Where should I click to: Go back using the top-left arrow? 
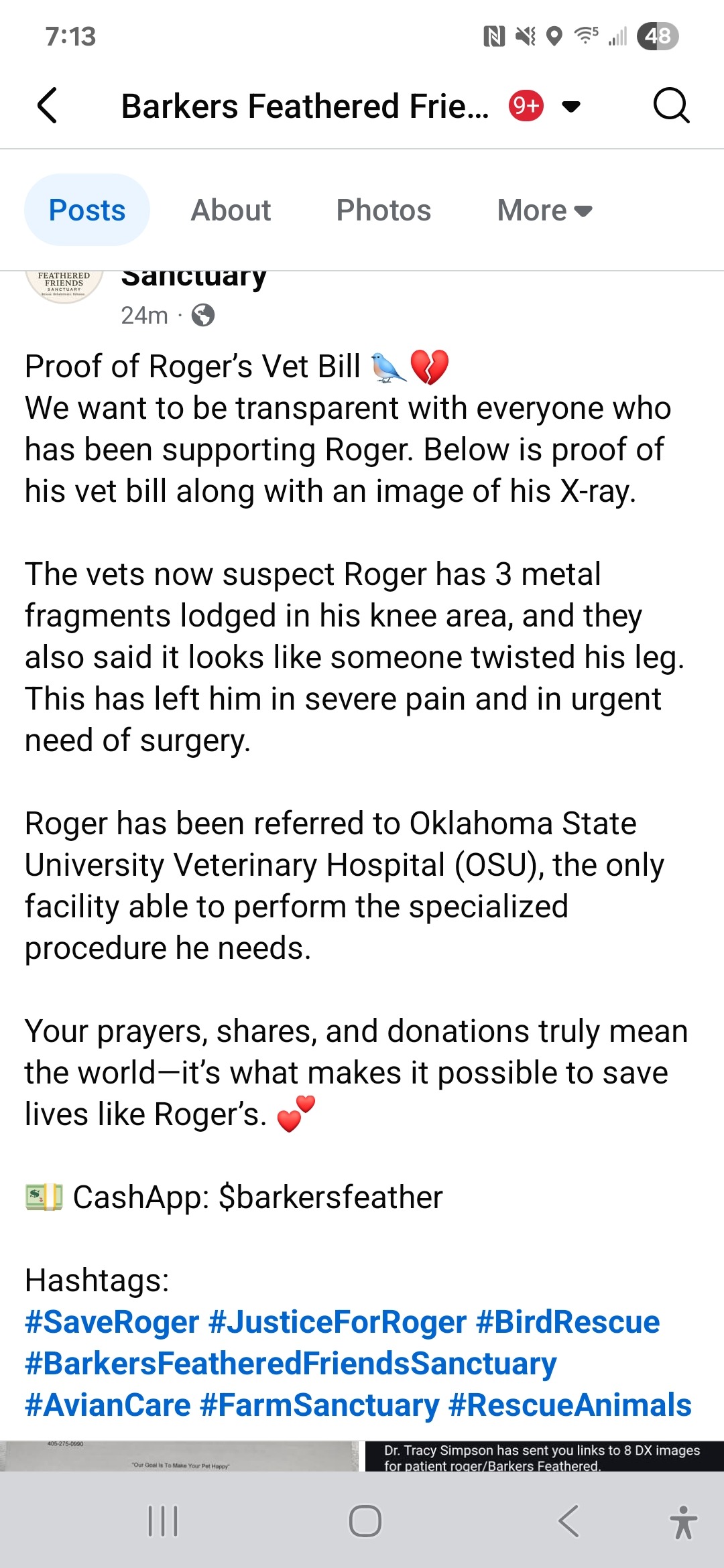pyautogui.click(x=48, y=106)
